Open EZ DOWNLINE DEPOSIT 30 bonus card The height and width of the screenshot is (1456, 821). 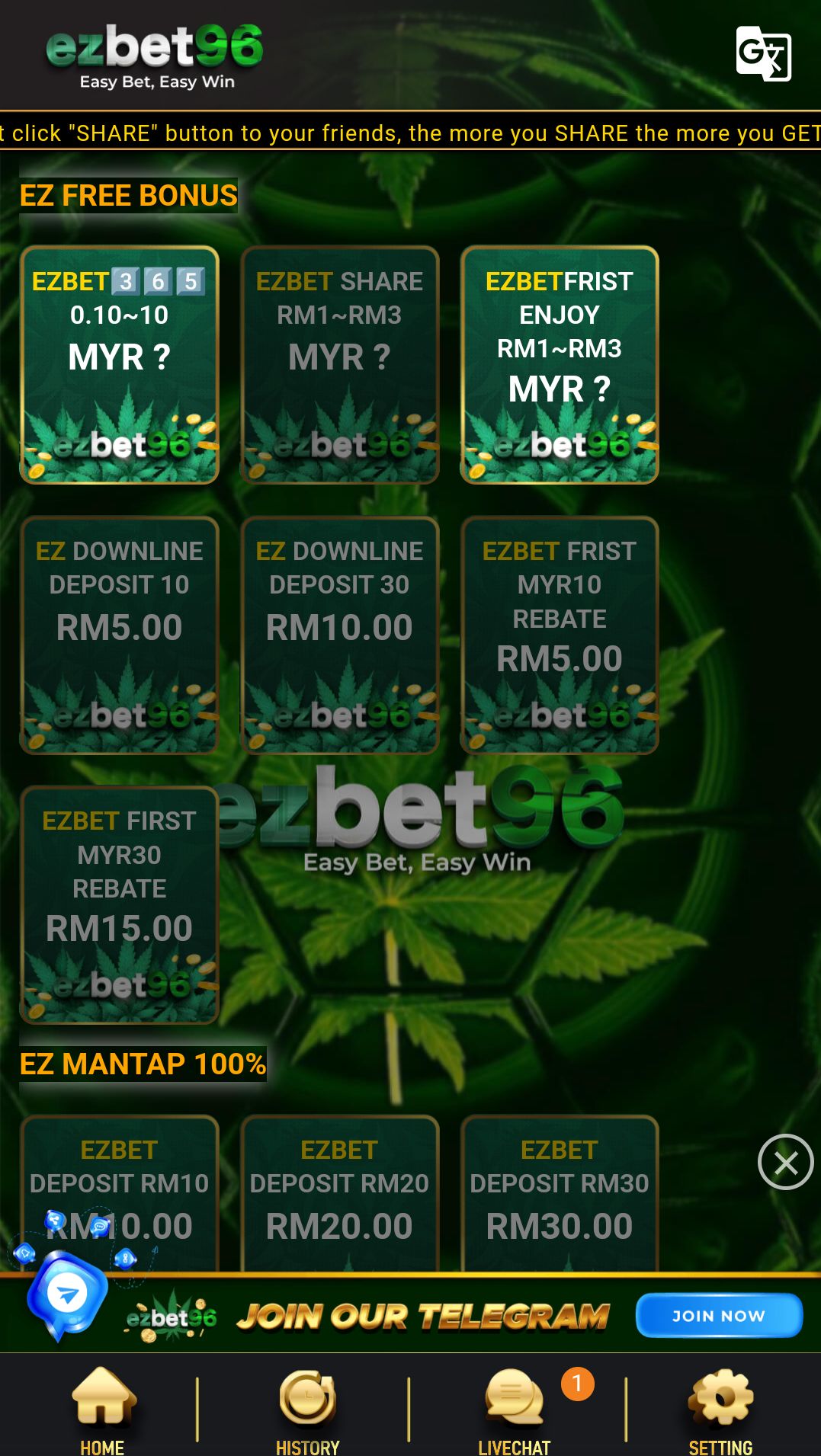click(x=339, y=635)
